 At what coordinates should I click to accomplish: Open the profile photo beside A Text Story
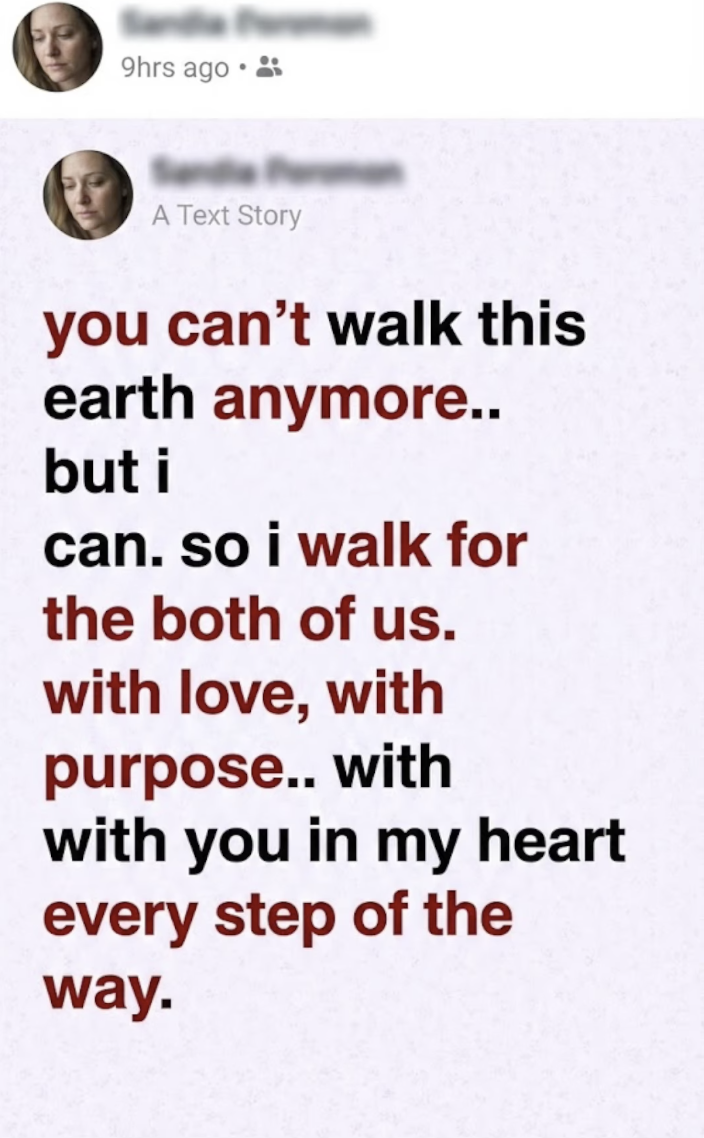88,196
